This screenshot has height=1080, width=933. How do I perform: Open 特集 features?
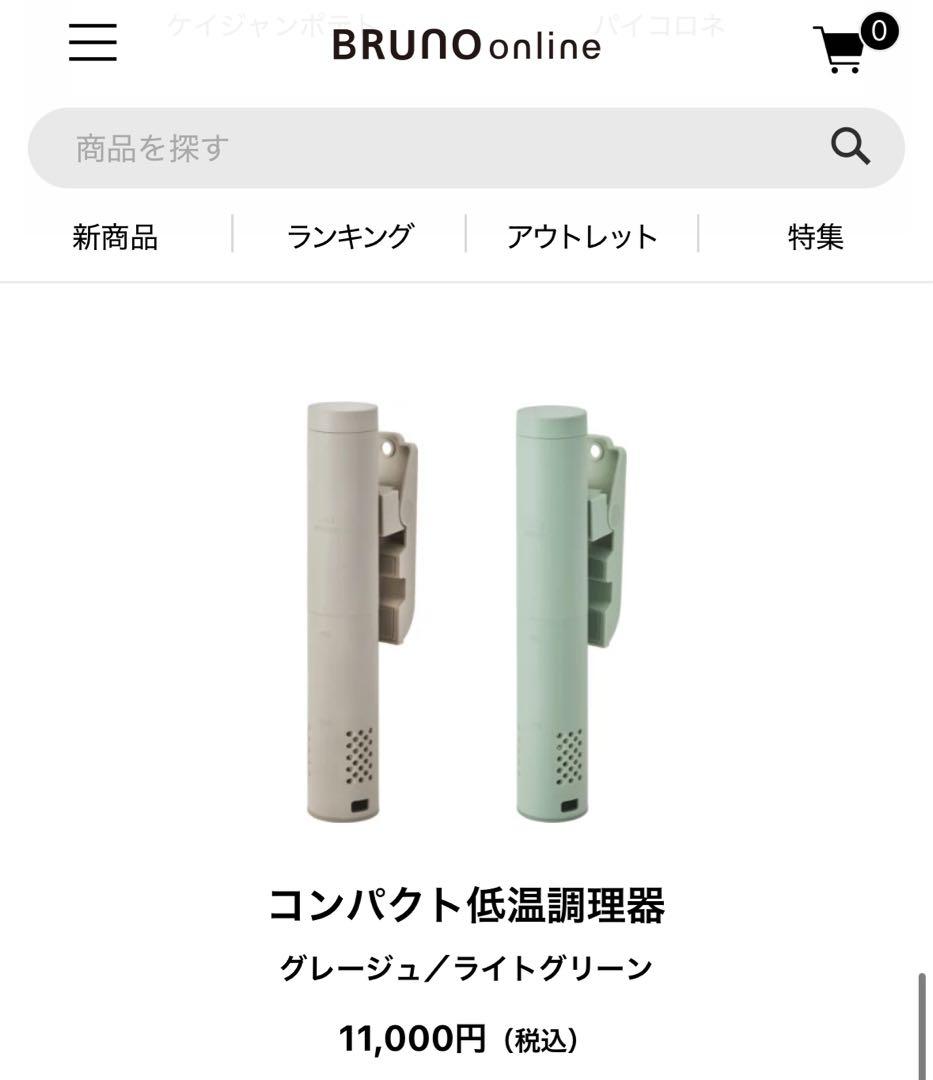coord(815,237)
